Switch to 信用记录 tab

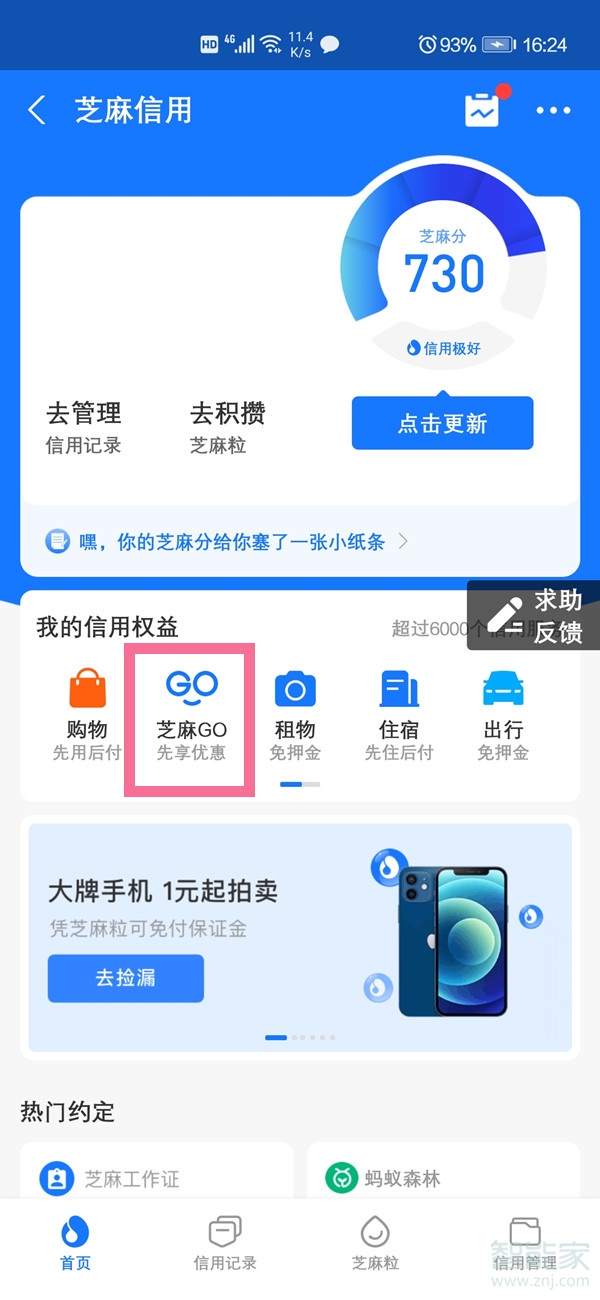[x=225, y=1245]
